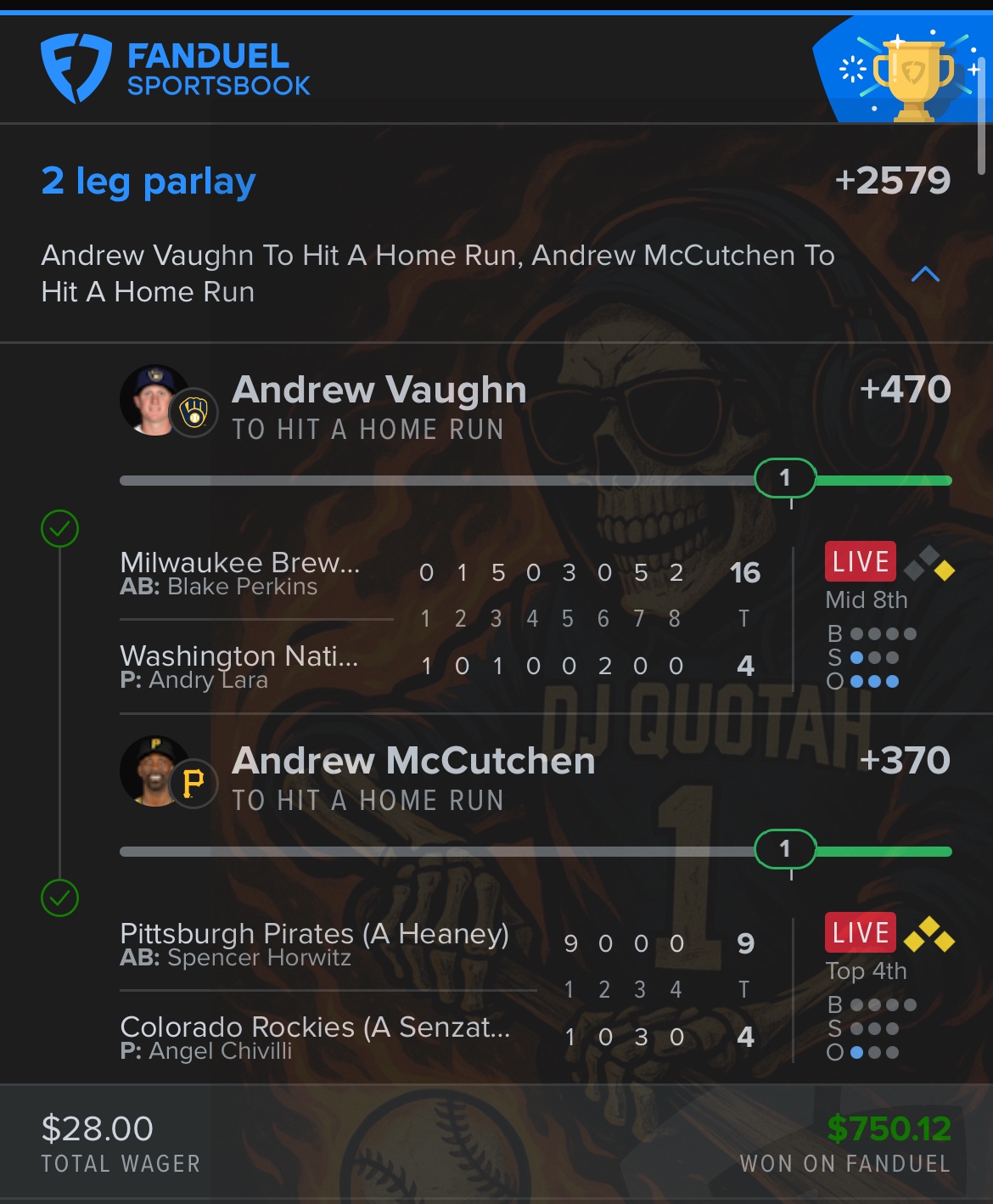Open the Andrew Vaughn home run leg
Image resolution: width=993 pixels, height=1204 pixels.
[379, 406]
